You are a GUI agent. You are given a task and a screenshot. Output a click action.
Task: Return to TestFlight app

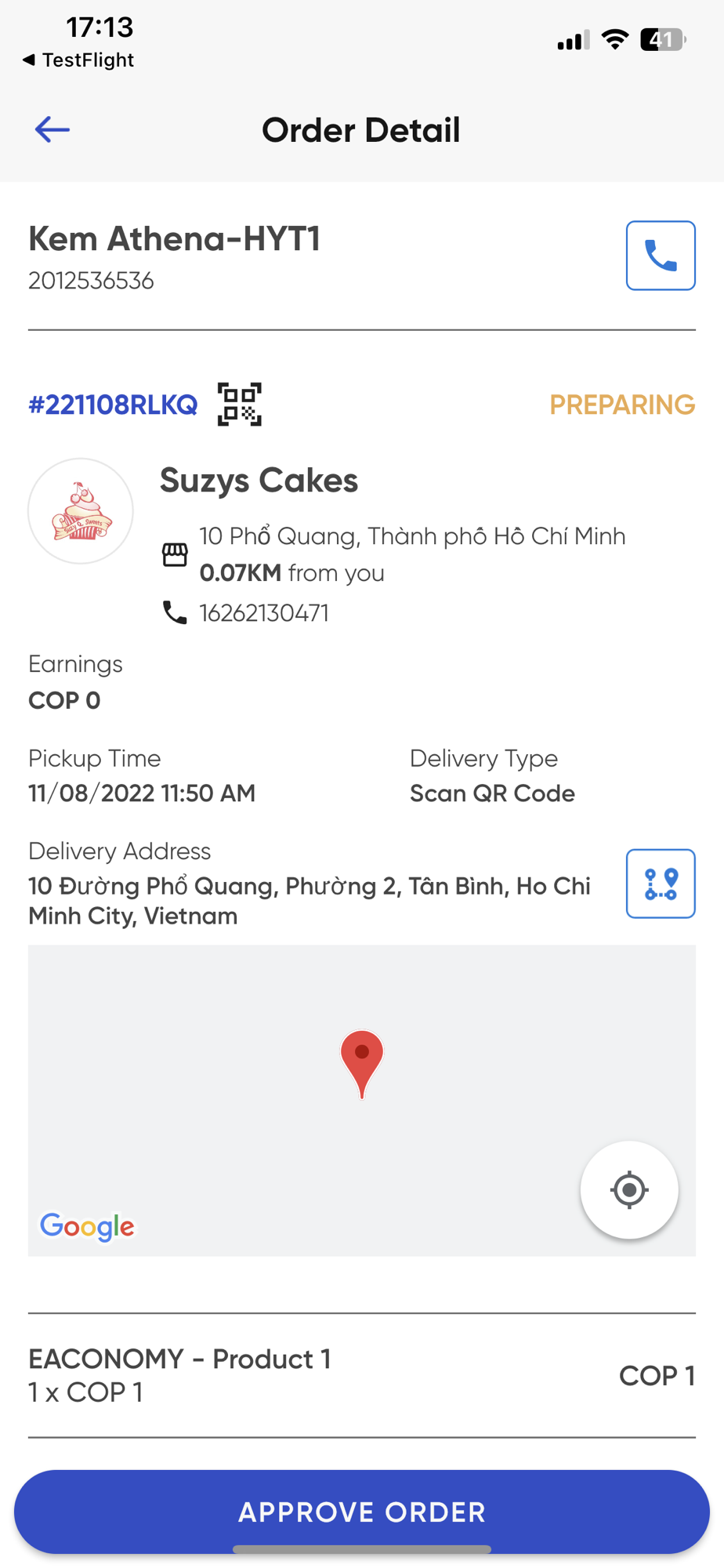point(78,60)
